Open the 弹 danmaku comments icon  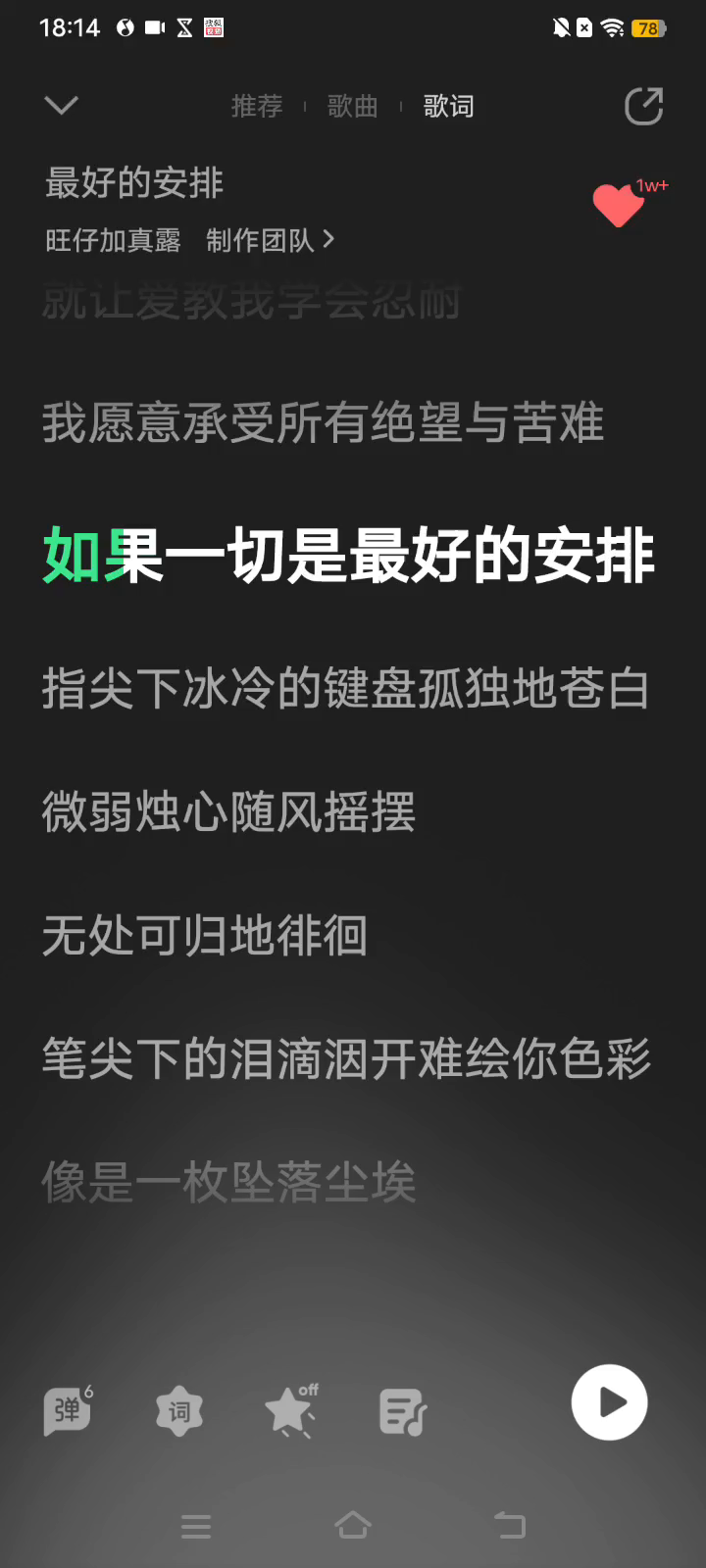pos(68,1411)
